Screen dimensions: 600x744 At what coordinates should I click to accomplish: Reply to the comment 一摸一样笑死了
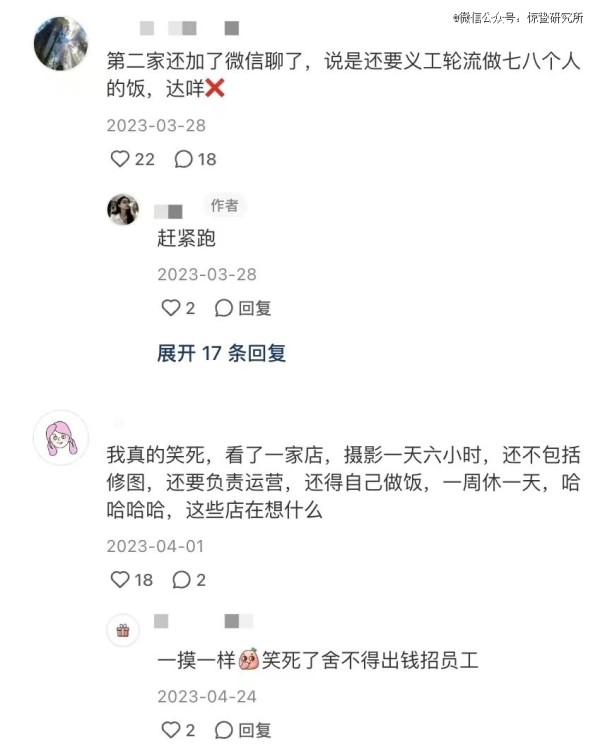(244, 730)
